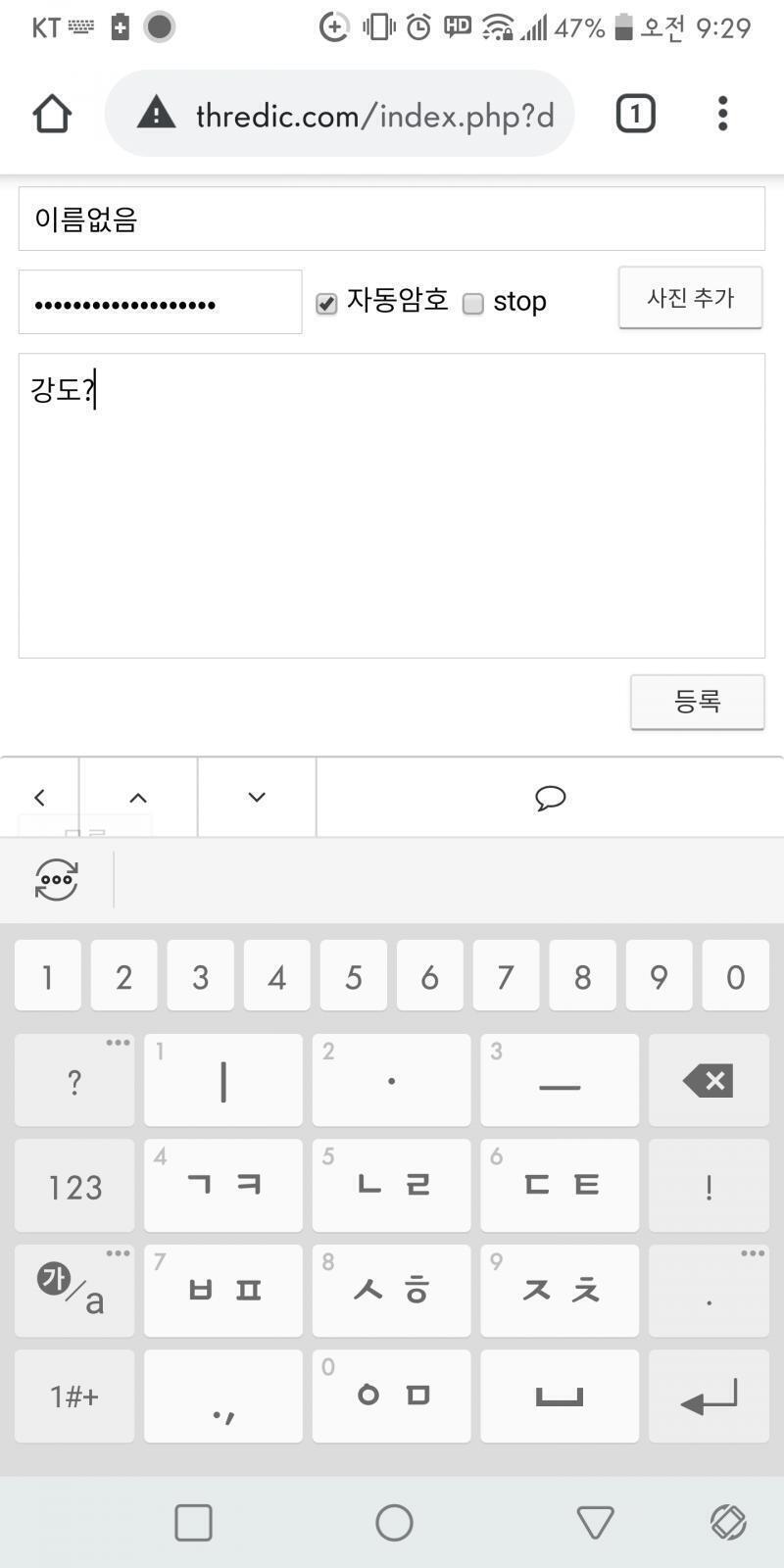Screen dimensions: 784x1568
Task: Uncheck the 자동암호 checkbox
Action: (326, 303)
